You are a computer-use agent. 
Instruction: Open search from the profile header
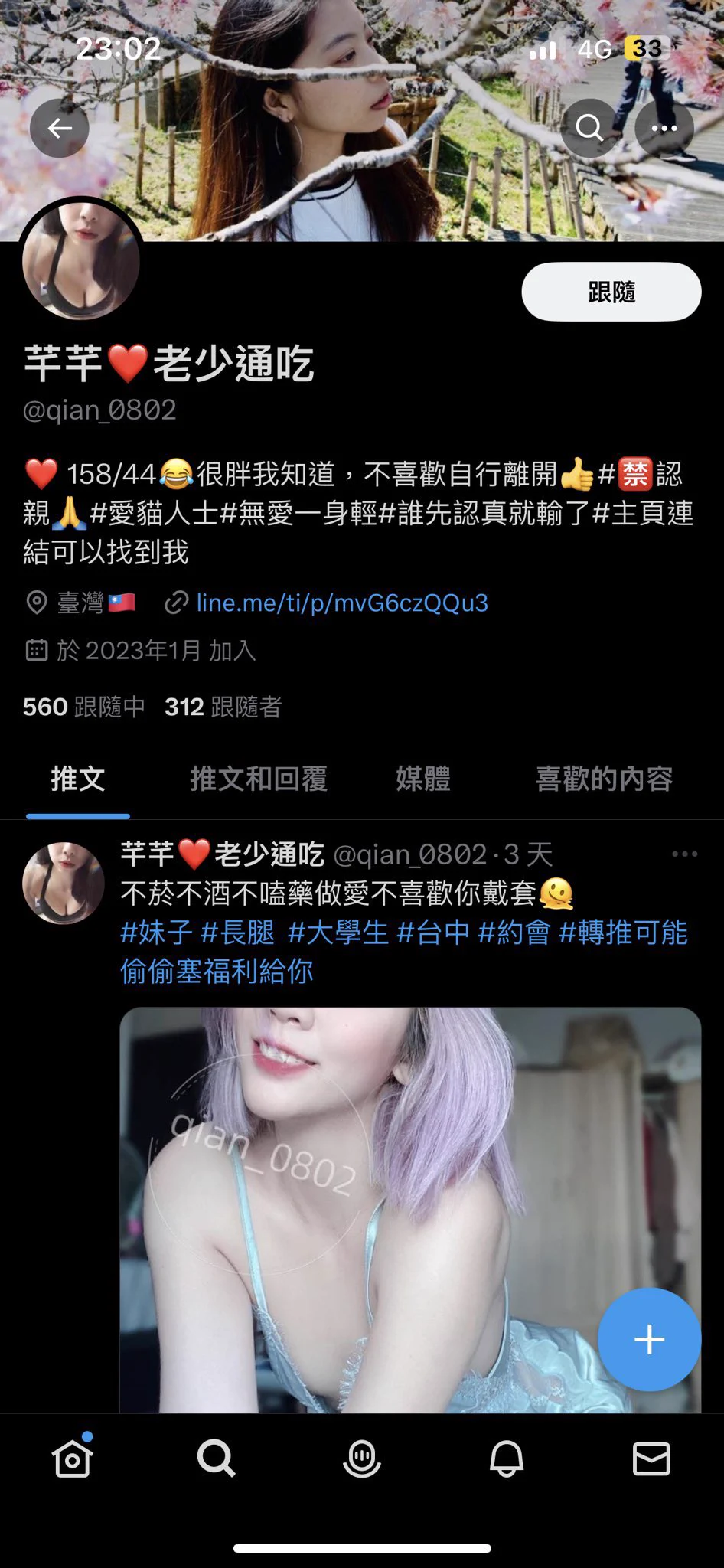coord(589,128)
